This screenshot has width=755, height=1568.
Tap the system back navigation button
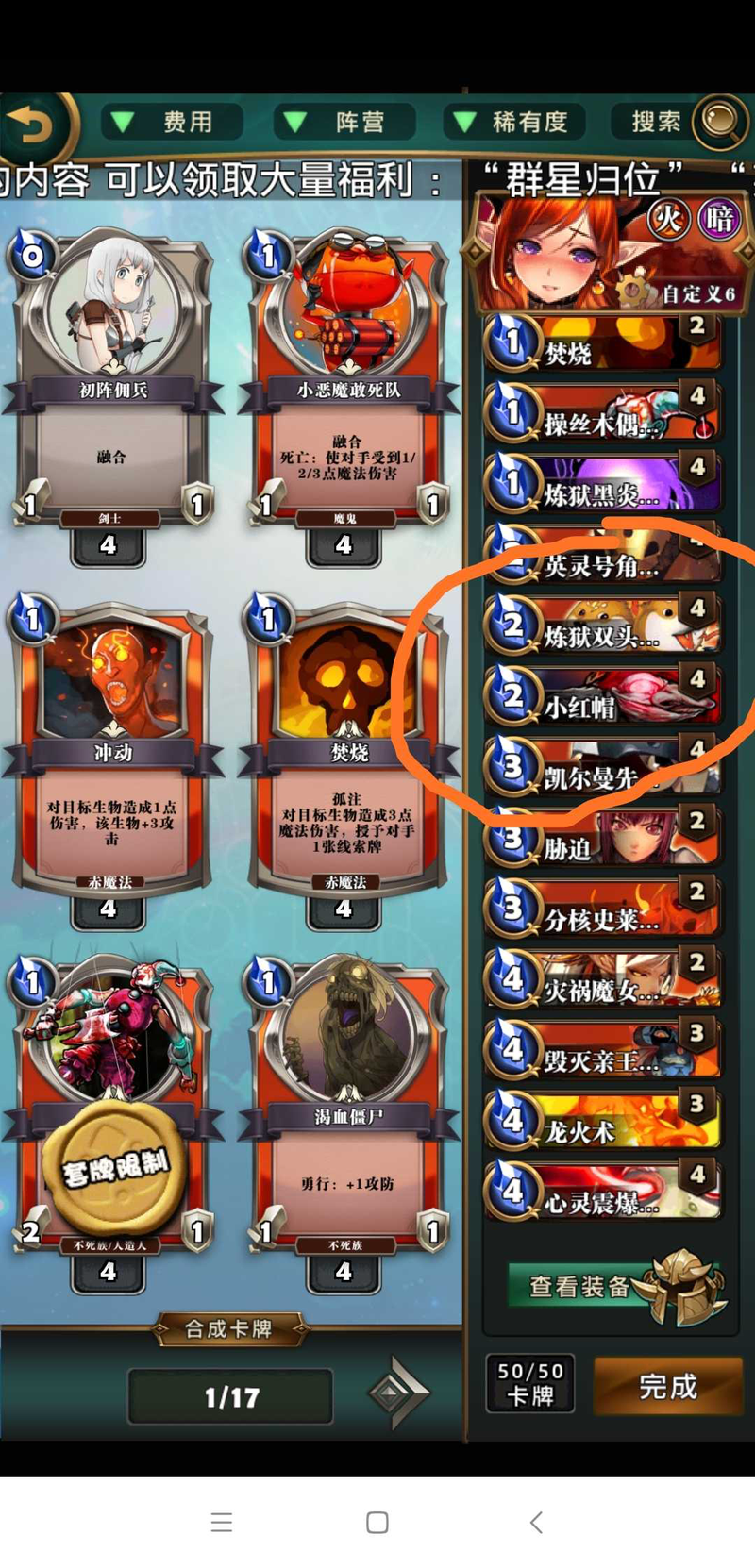pyautogui.click(x=536, y=1522)
